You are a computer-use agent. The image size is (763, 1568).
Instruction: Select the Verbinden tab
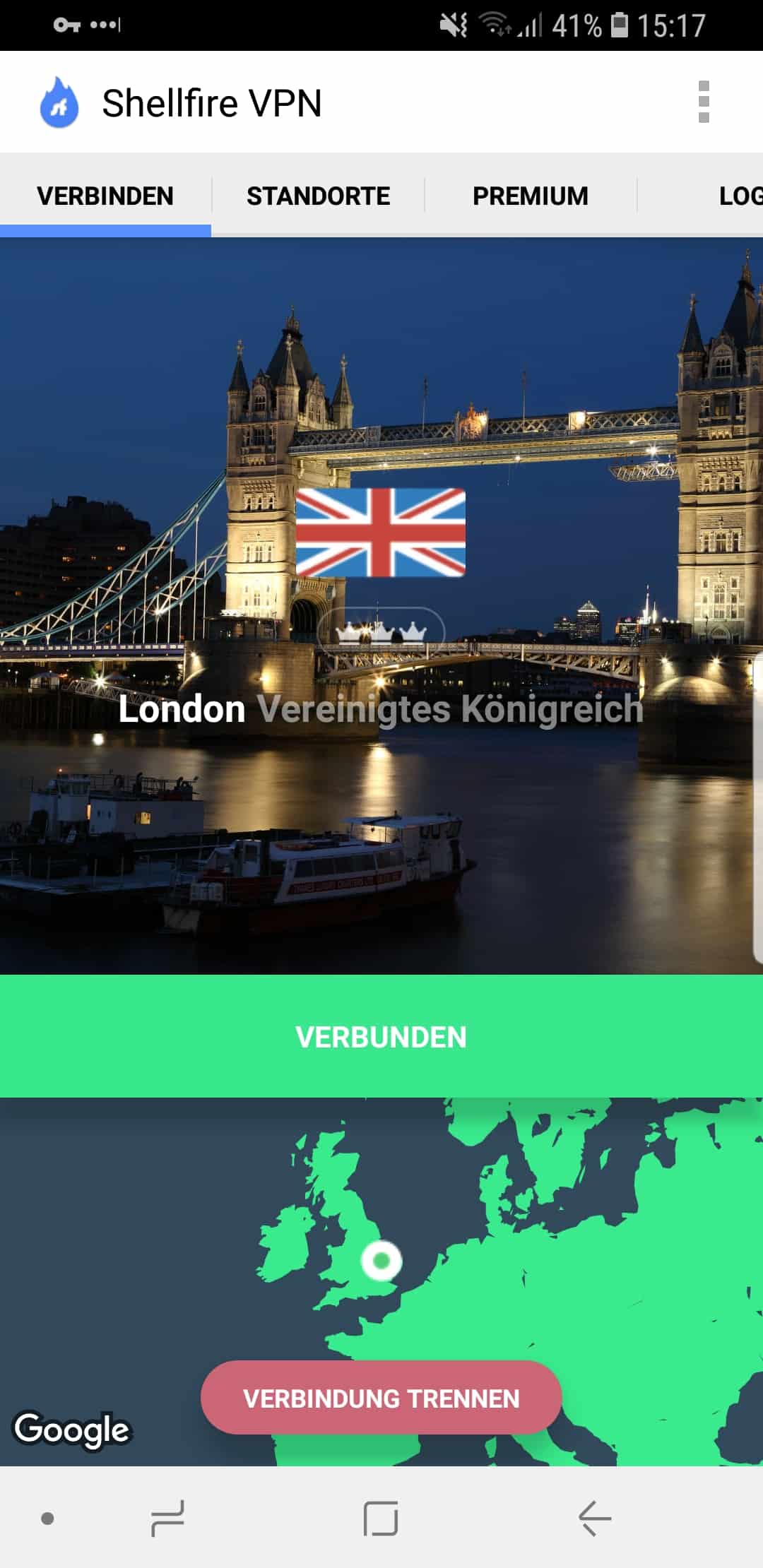[x=105, y=196]
